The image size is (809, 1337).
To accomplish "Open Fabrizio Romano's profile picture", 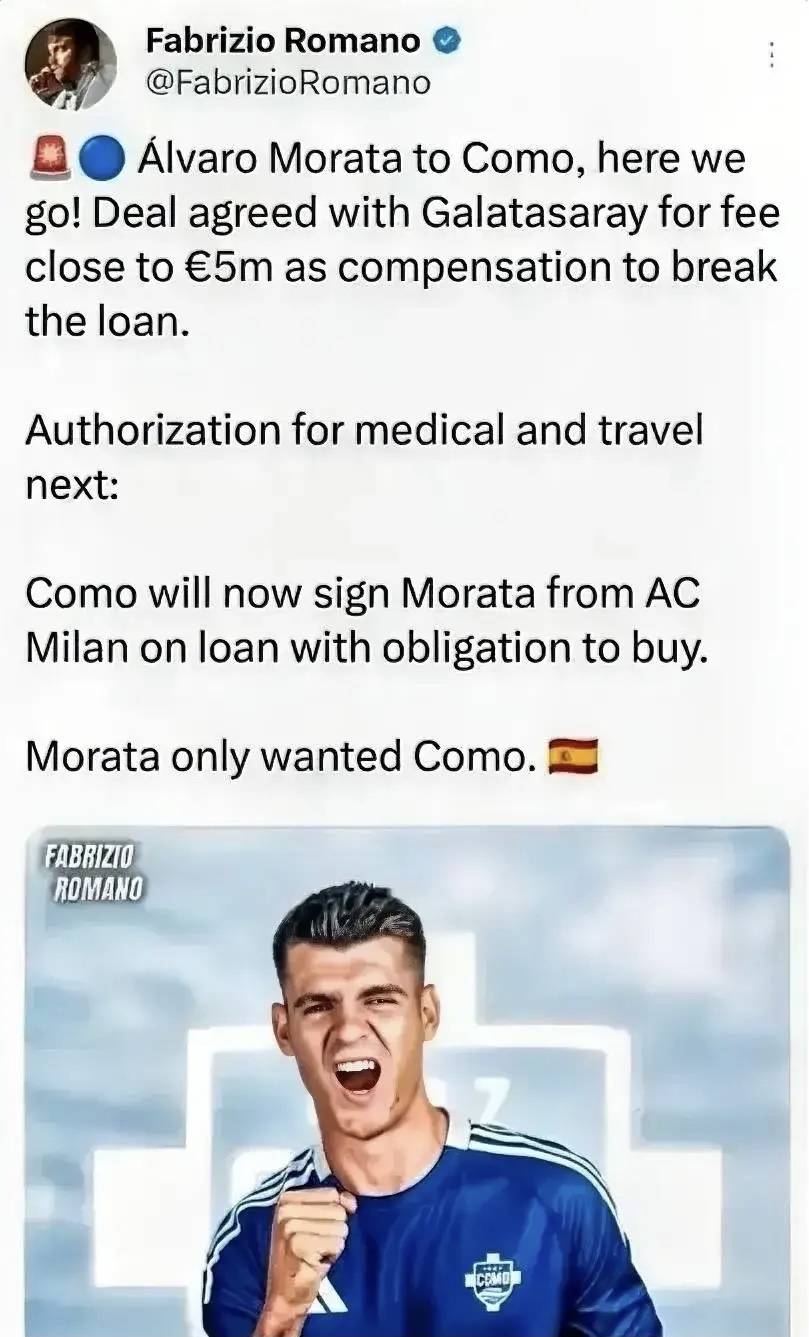I will (70, 64).
